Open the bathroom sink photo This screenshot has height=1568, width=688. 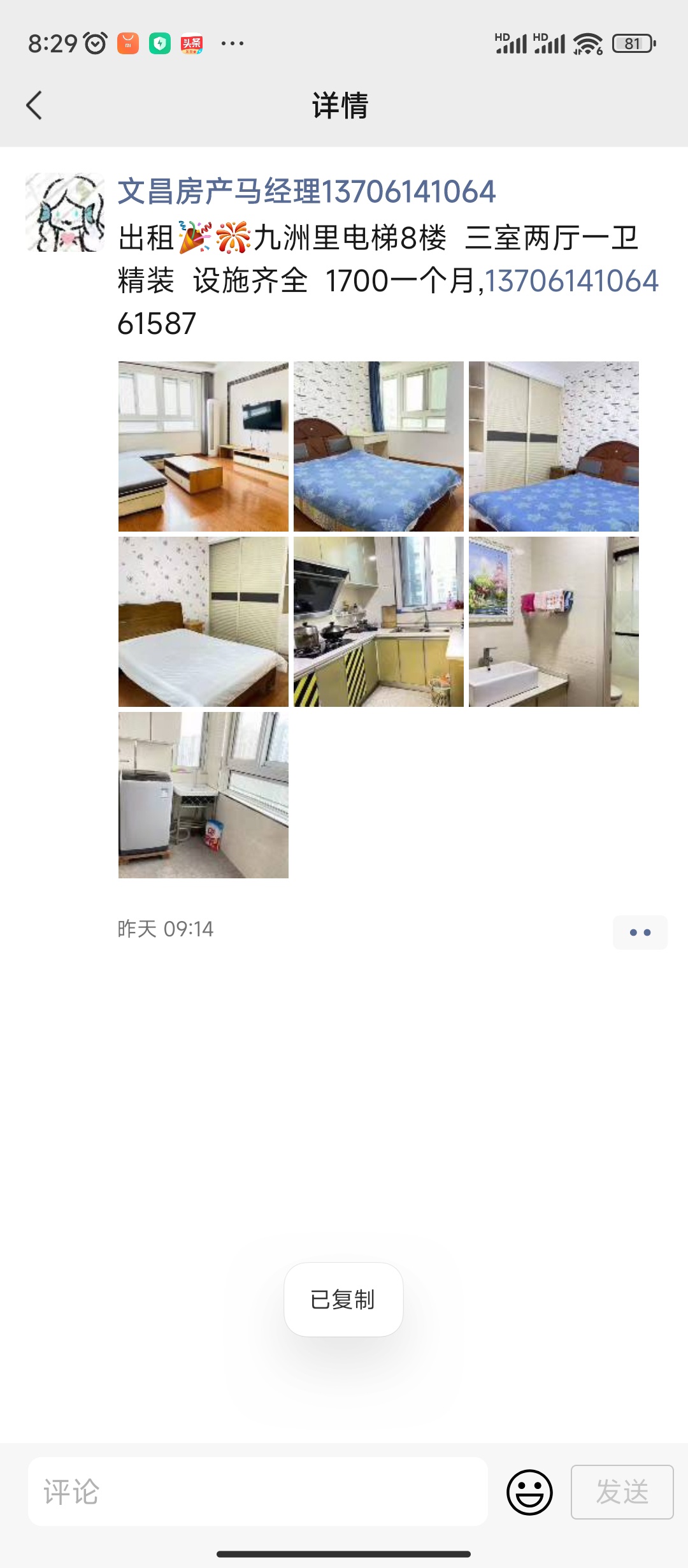[554, 621]
